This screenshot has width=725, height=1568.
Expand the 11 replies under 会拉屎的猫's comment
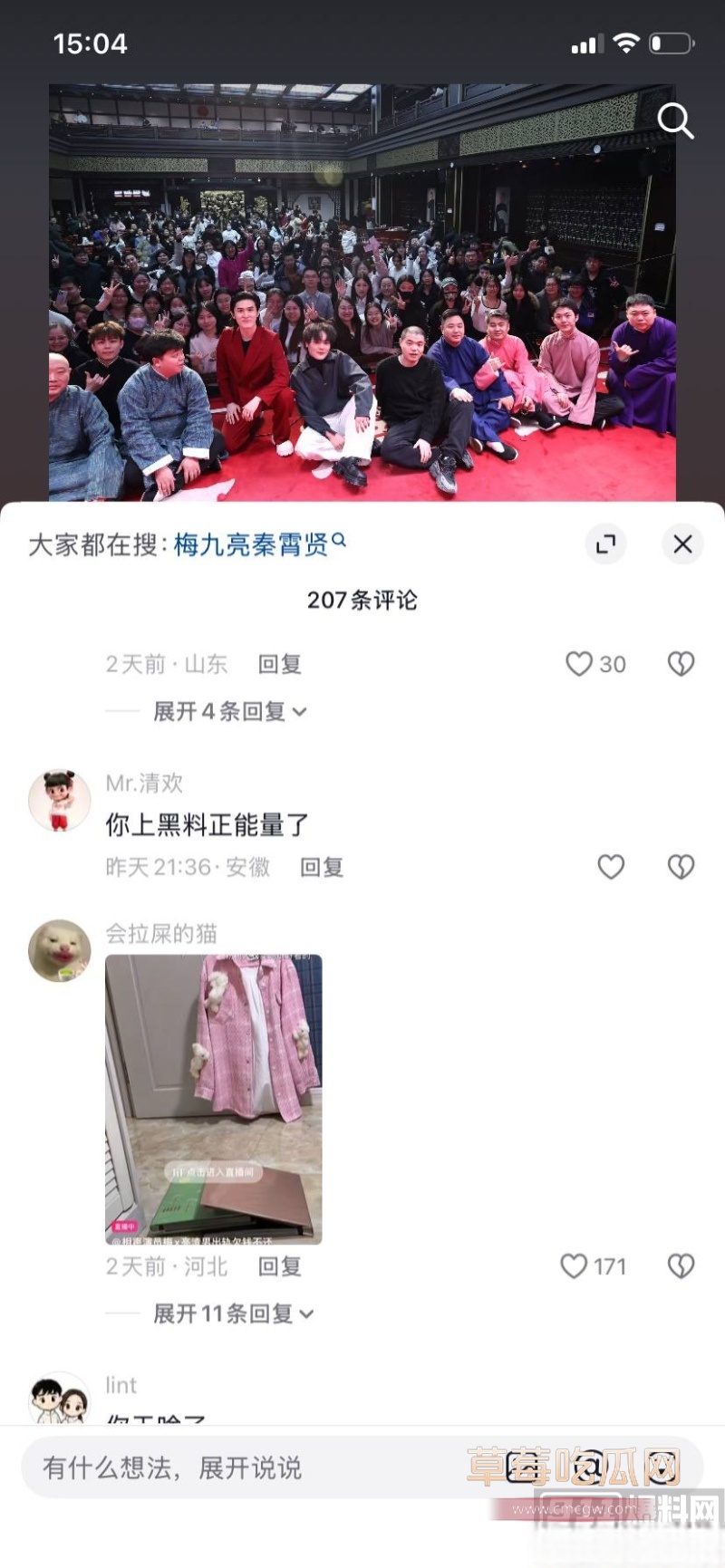pos(226,1313)
